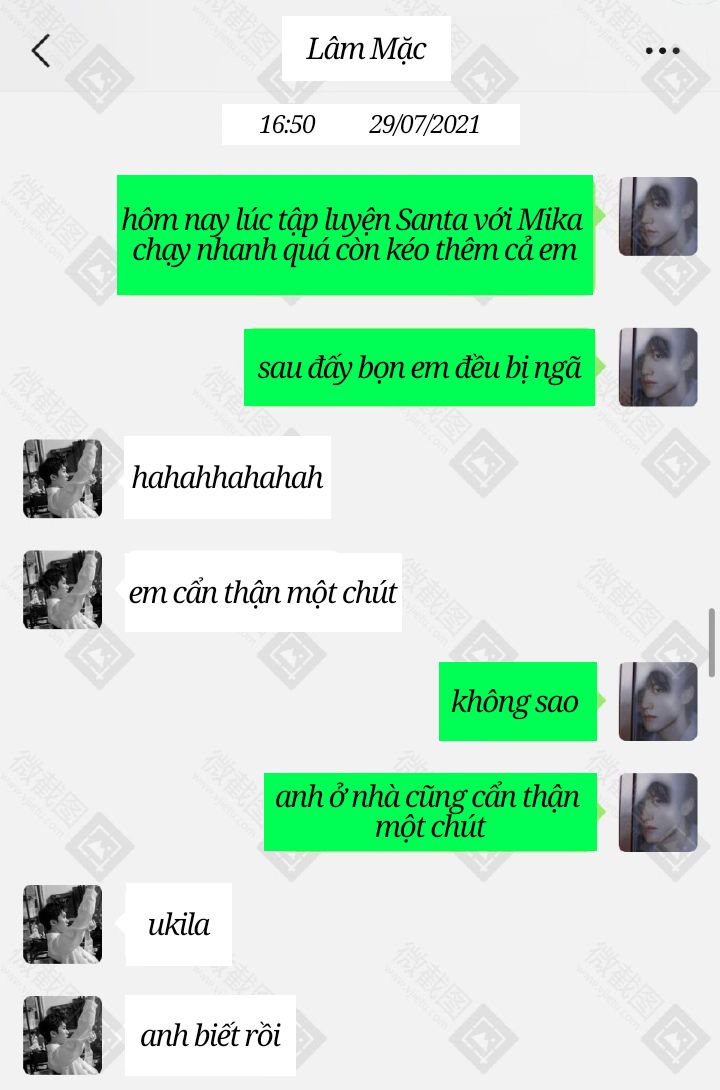View profile from avatar beside 'ukila'
The height and width of the screenshot is (1090, 720).
point(62,924)
